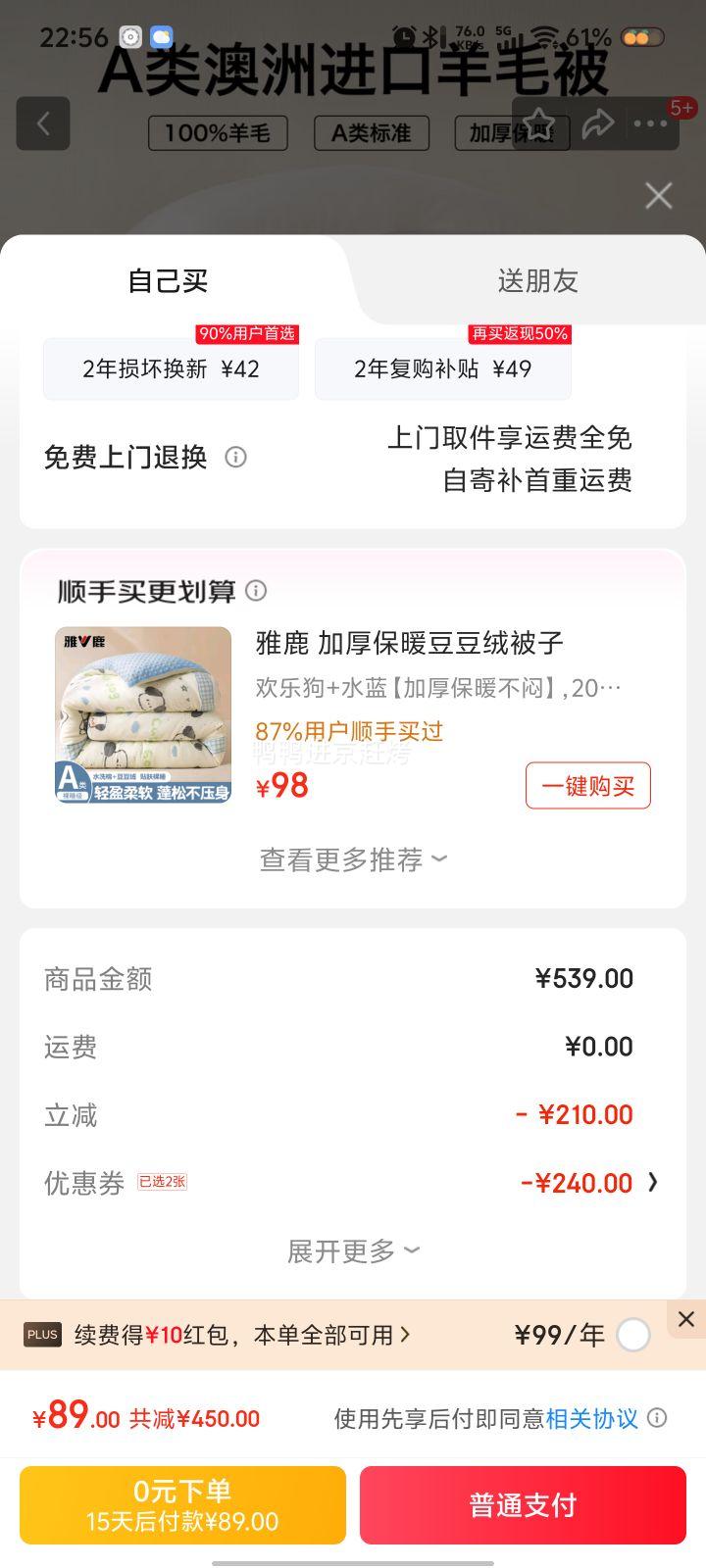Open the 相关协议 agreement link
The width and height of the screenshot is (706, 1568).
(x=591, y=1418)
